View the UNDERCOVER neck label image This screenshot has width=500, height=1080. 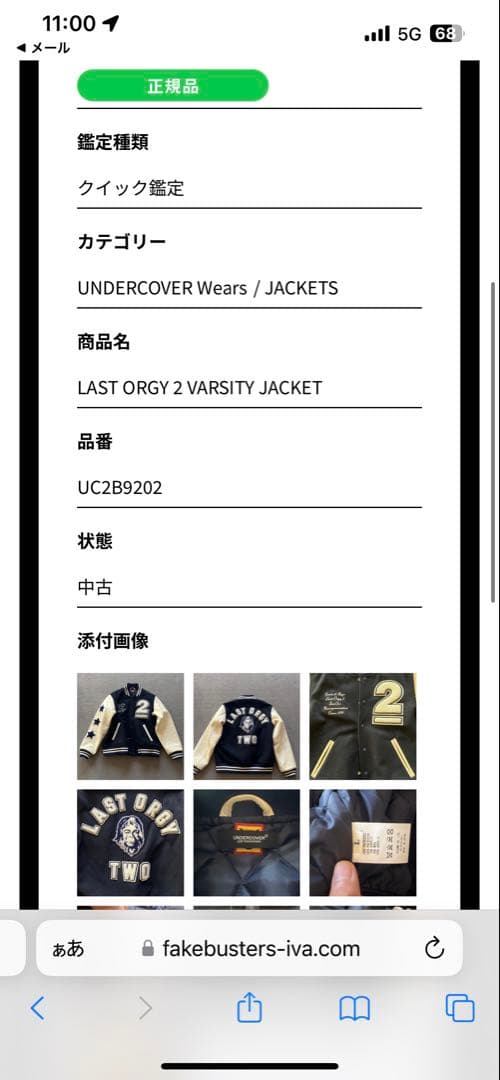(247, 842)
